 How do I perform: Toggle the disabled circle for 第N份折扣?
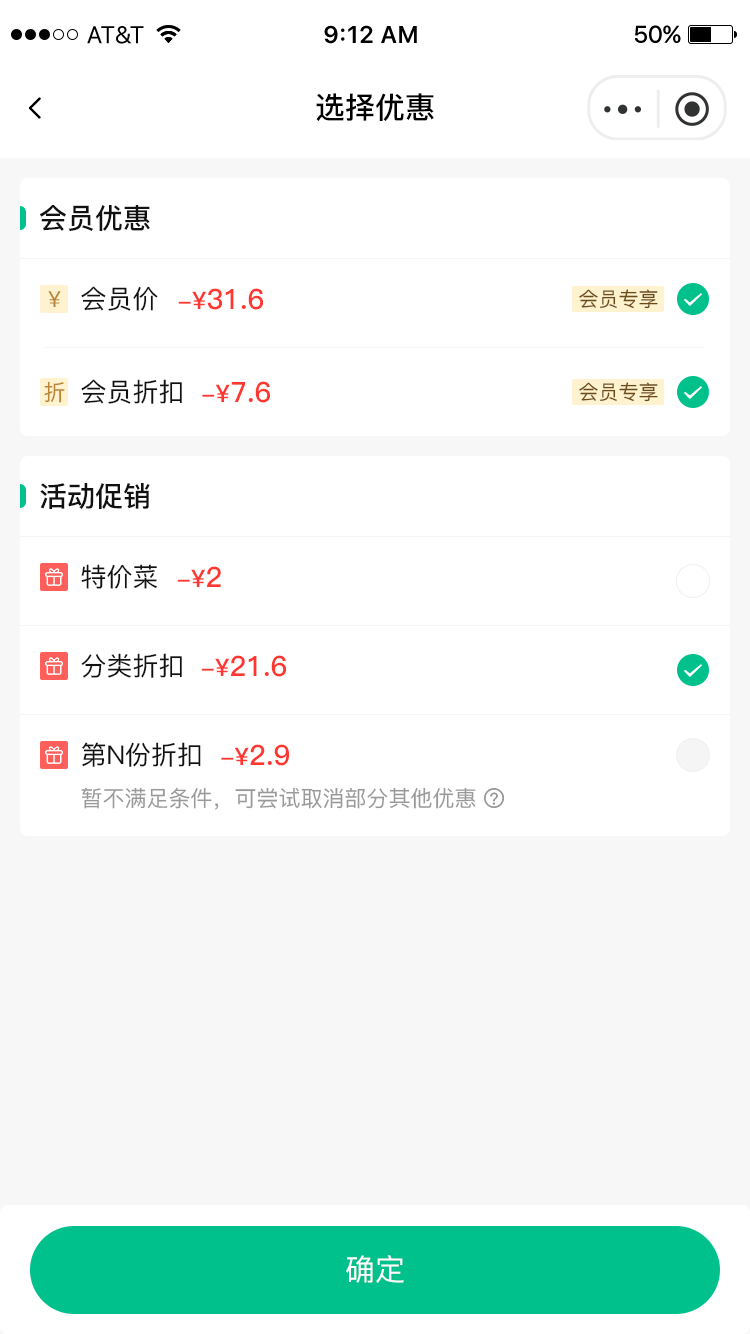pyautogui.click(x=693, y=755)
